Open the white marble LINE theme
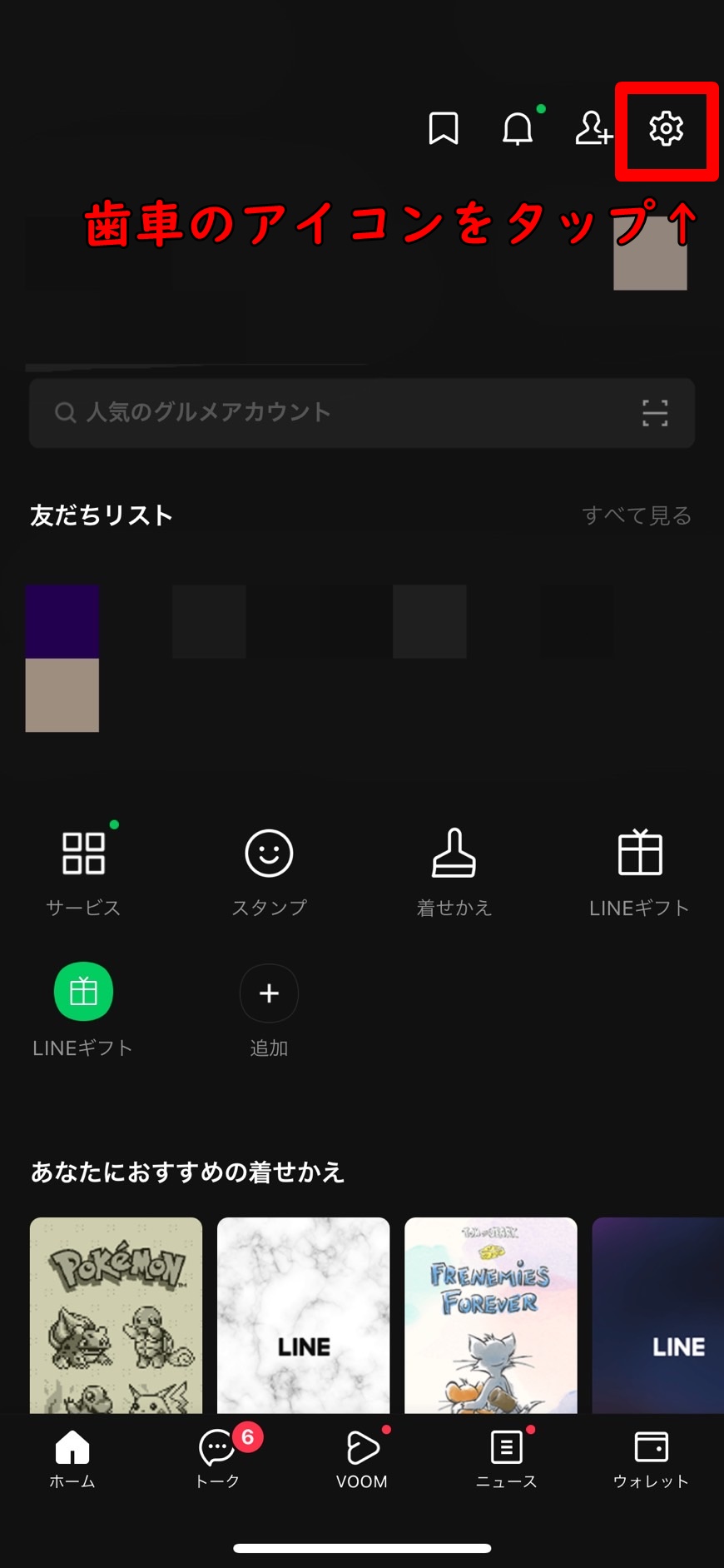The image size is (724, 1568). coord(303,1315)
